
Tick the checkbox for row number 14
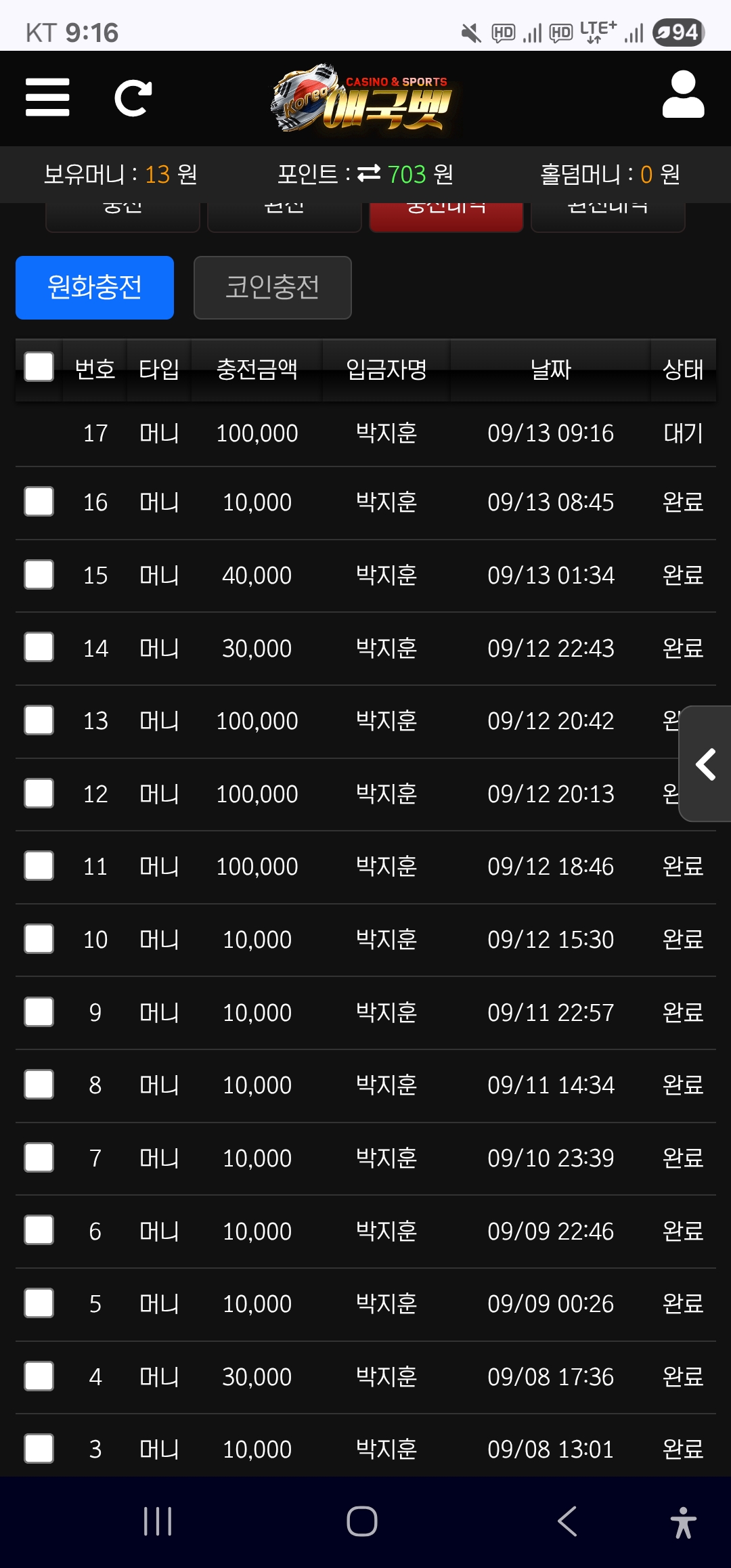39,647
